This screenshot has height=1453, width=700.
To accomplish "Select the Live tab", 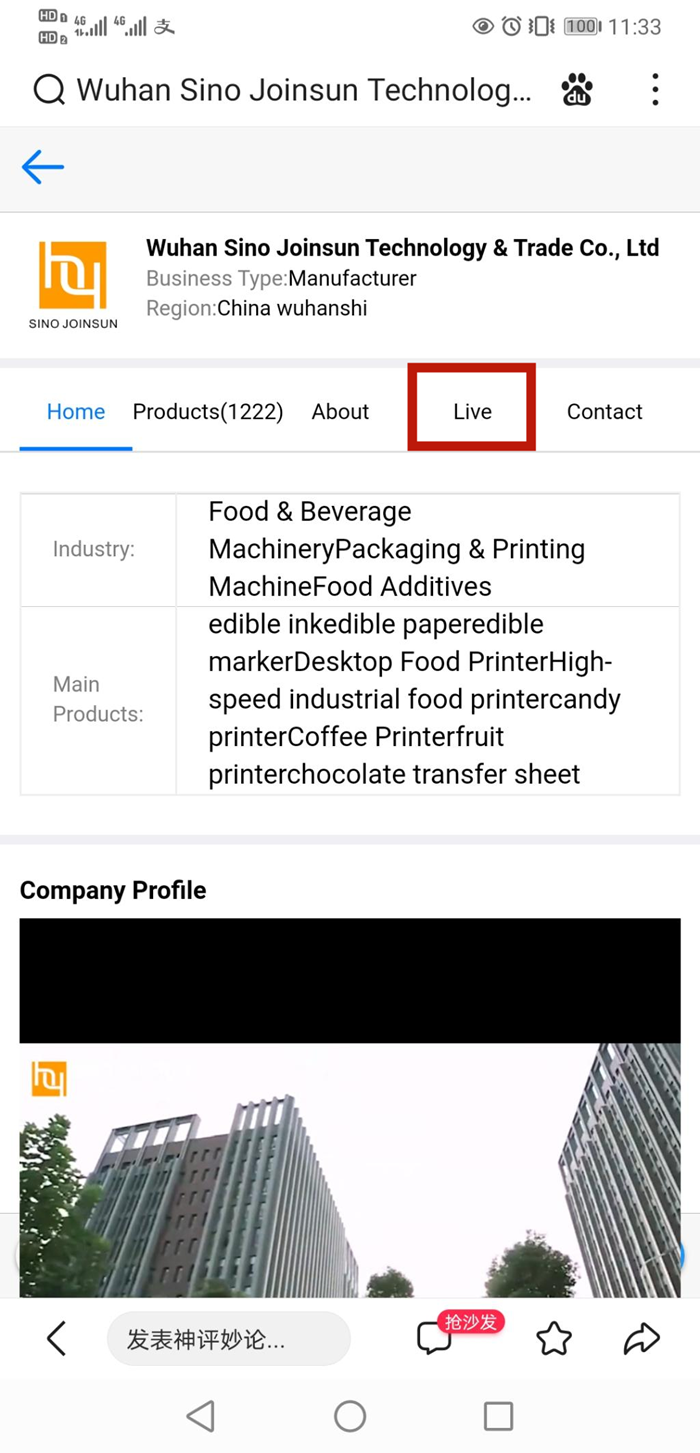I will (472, 412).
